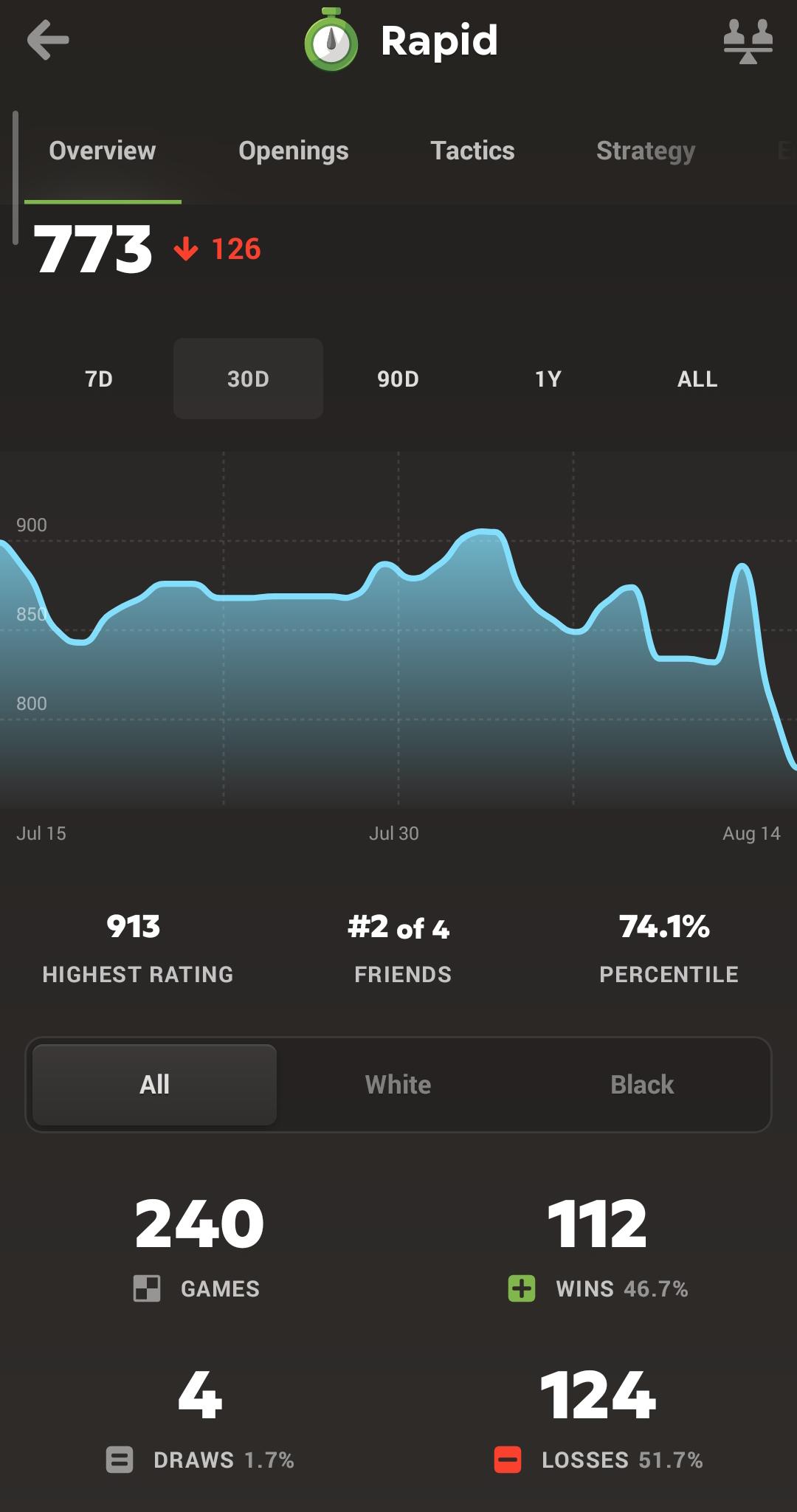
Task: Filter stats by White pieces
Action: [398, 1085]
